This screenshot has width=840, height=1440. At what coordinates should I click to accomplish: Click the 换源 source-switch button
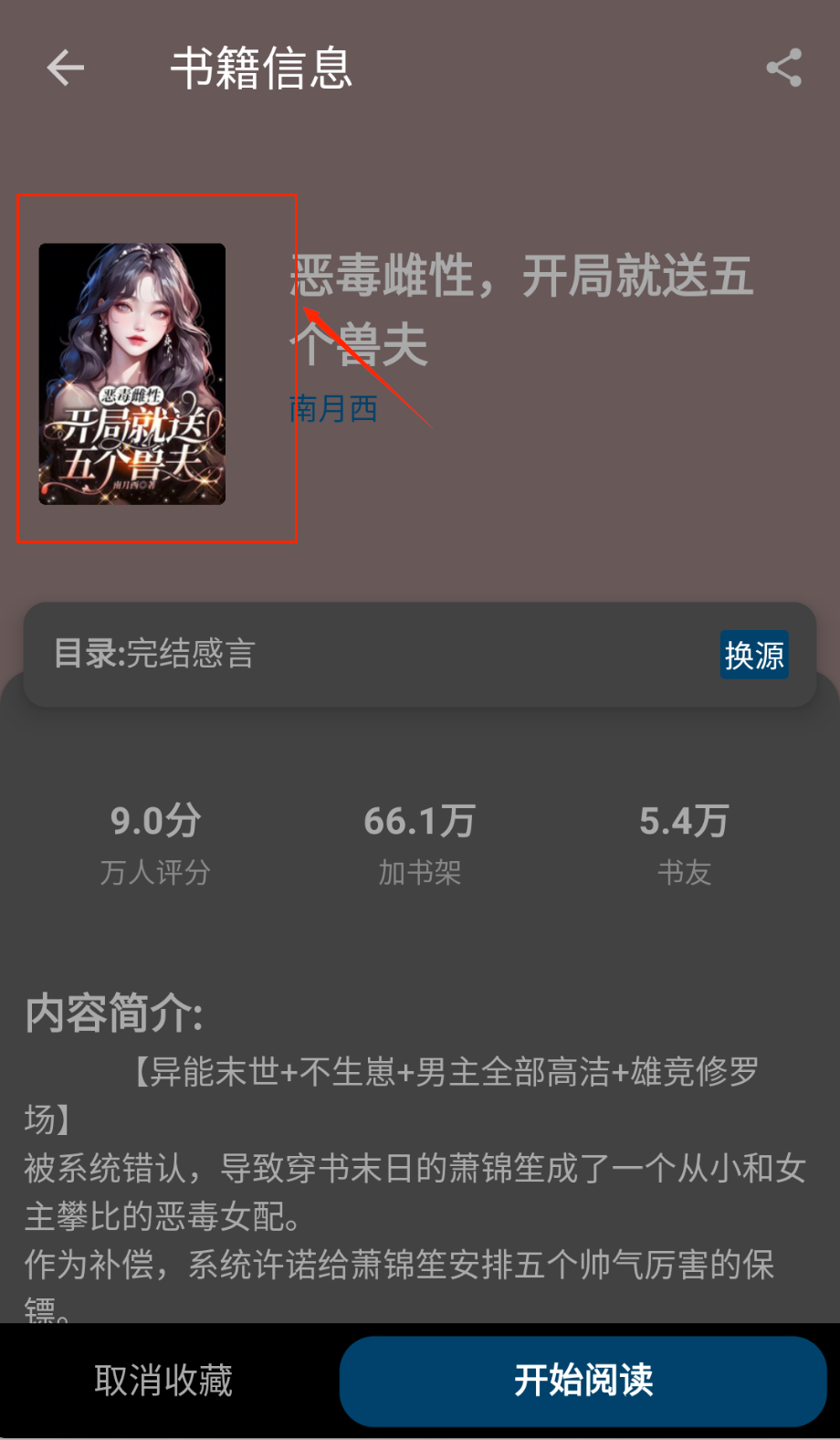coord(754,655)
